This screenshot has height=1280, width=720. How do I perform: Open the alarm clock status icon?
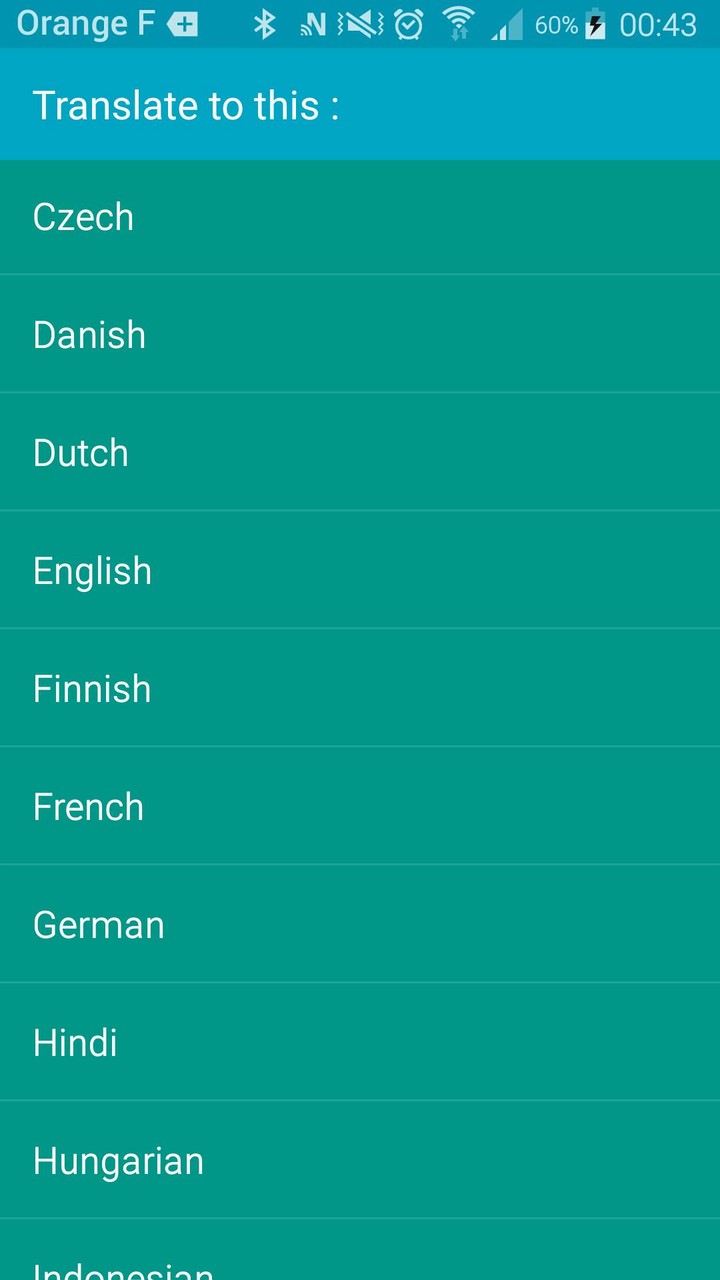[x=406, y=23]
